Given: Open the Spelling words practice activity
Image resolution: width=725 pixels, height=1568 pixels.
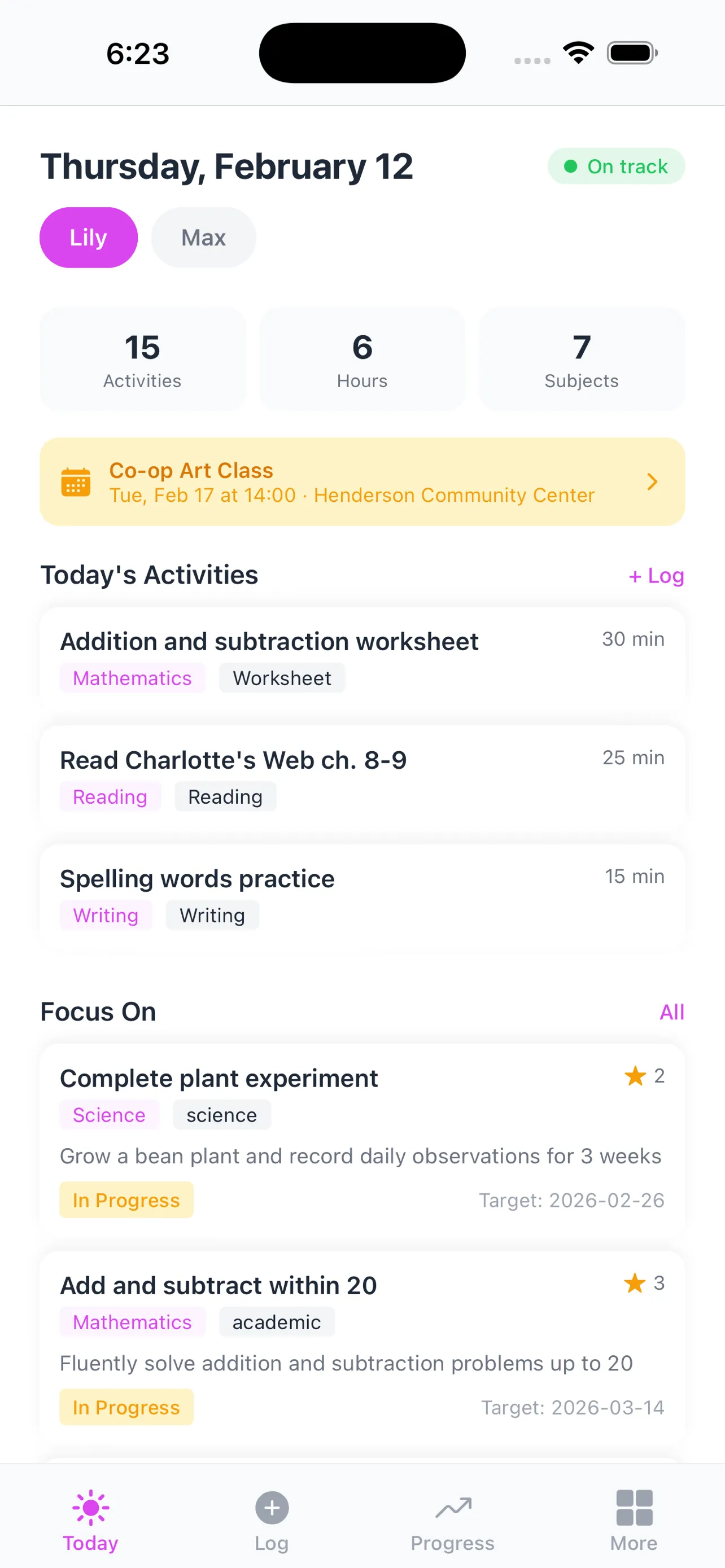Looking at the screenshot, I should 361,895.
